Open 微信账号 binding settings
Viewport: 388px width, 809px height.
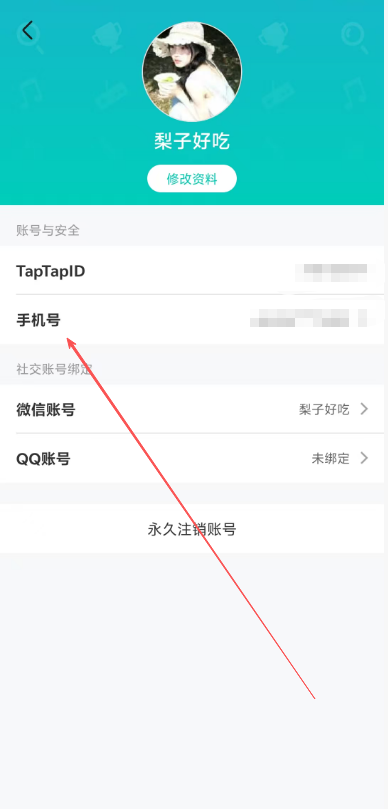tap(192, 410)
